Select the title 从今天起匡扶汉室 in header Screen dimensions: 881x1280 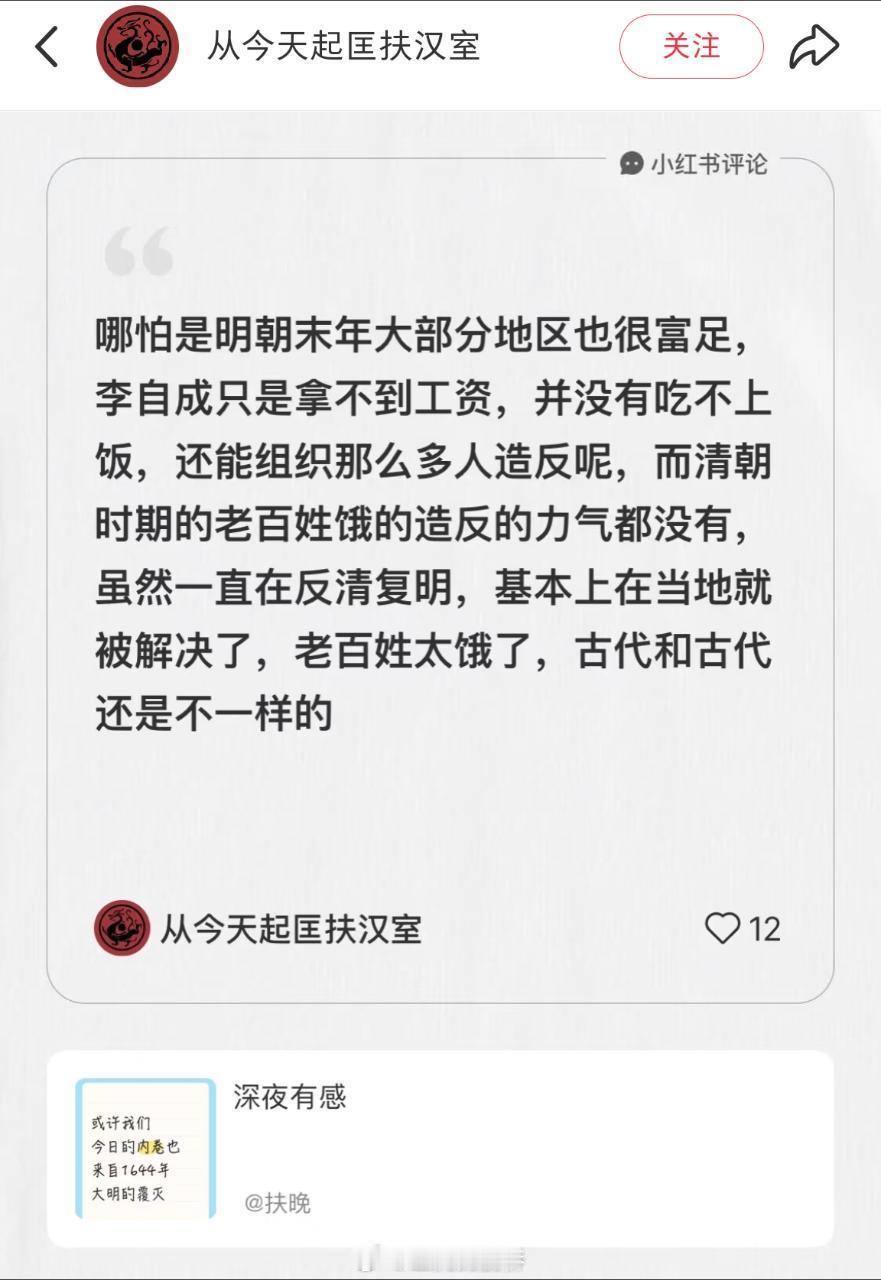point(345,45)
